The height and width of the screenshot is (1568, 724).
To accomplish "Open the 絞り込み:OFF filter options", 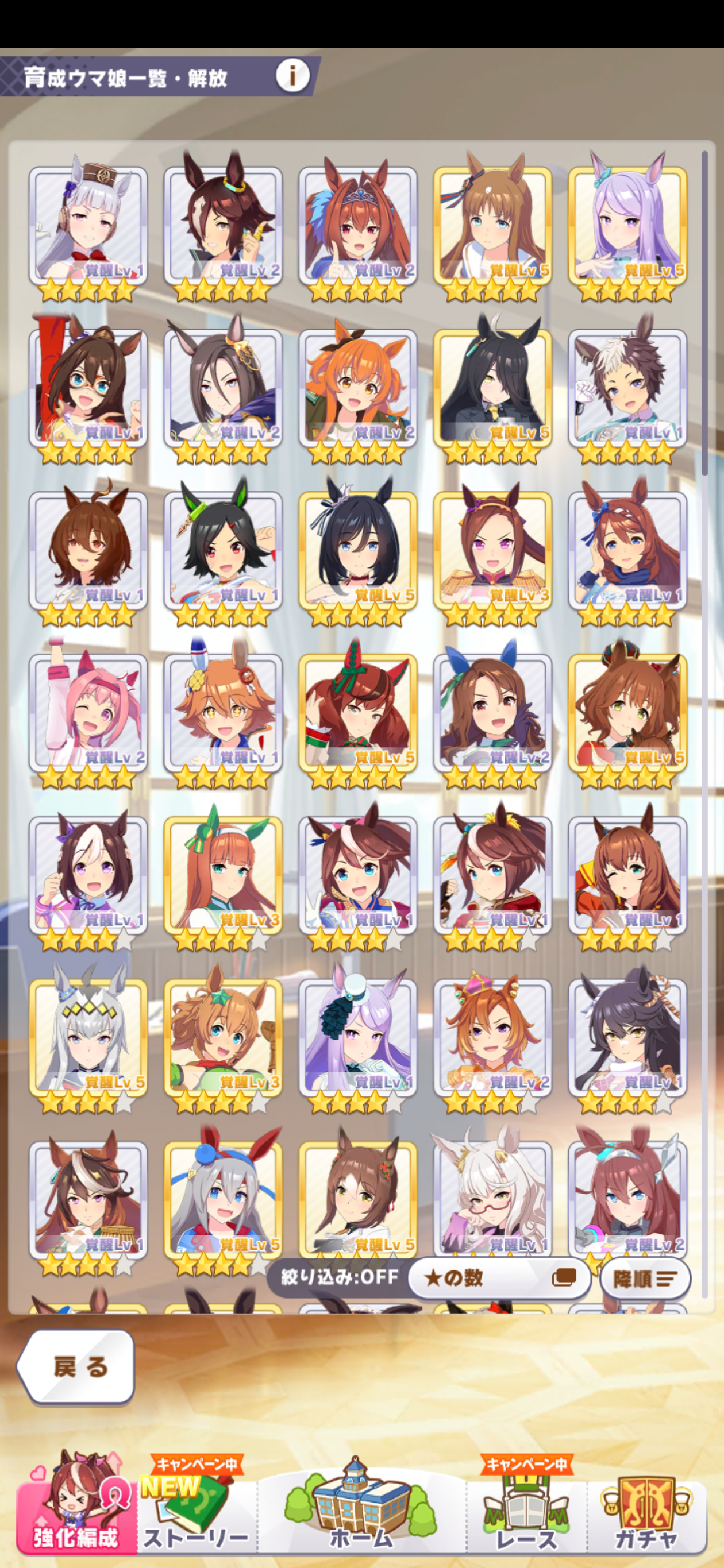I will pyautogui.click(x=339, y=1277).
